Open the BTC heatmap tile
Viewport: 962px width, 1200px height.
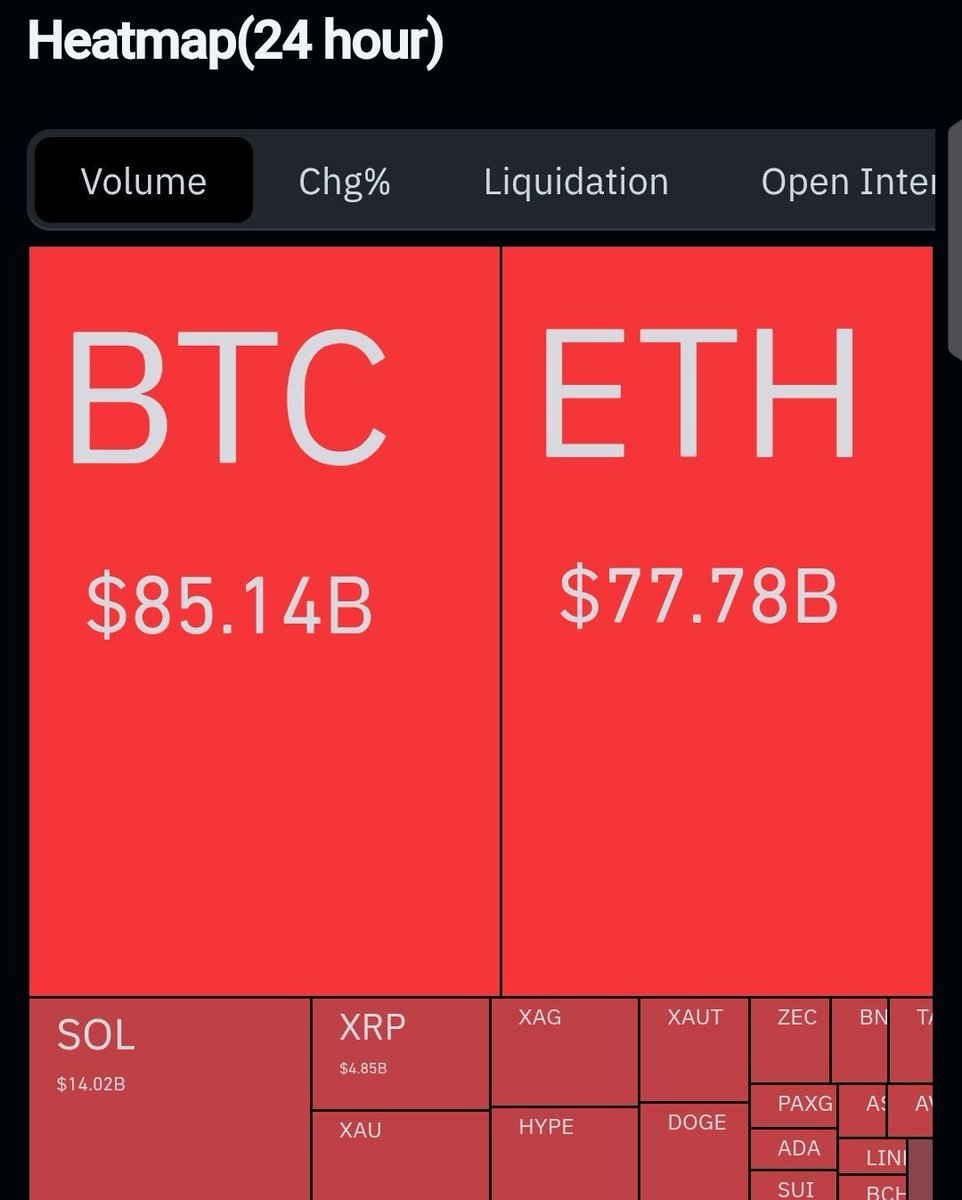(264, 620)
